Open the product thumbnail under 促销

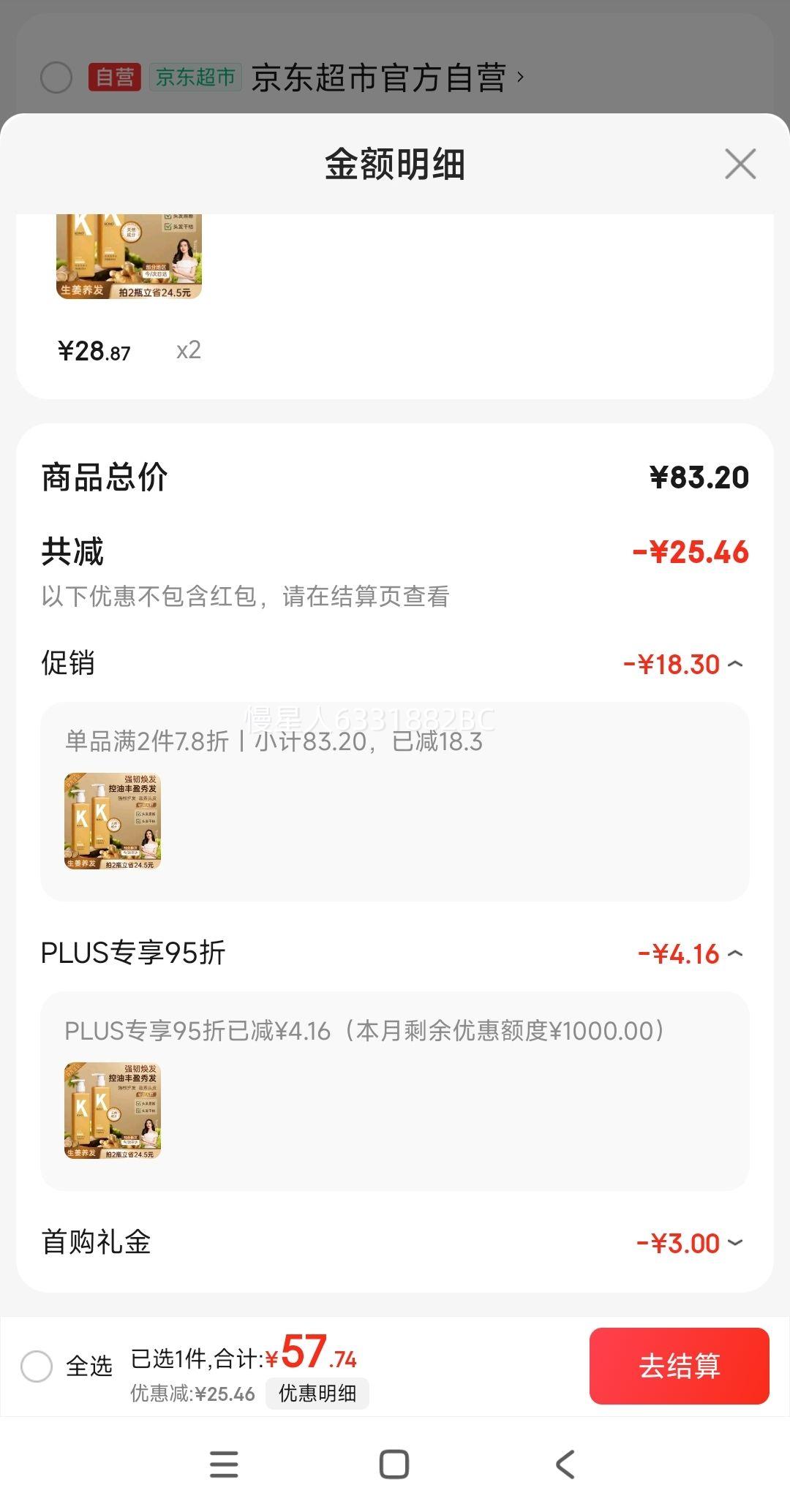pos(113,821)
